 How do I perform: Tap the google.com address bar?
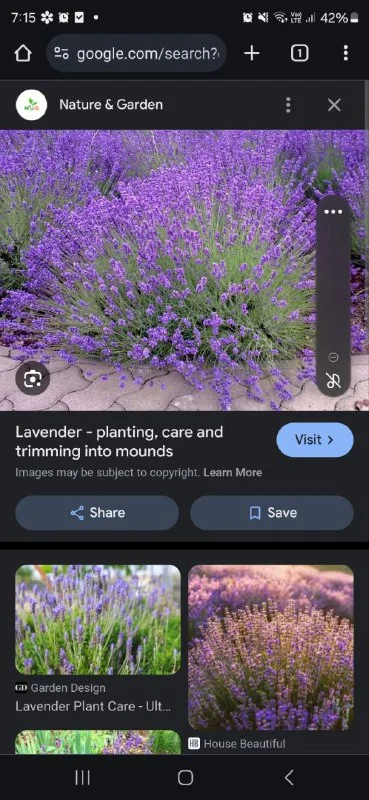coord(136,53)
